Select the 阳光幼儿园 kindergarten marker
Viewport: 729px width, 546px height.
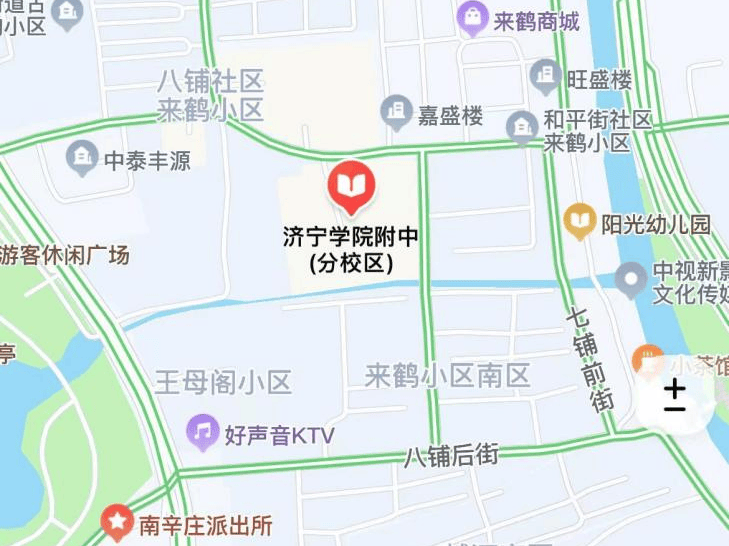click(580, 222)
